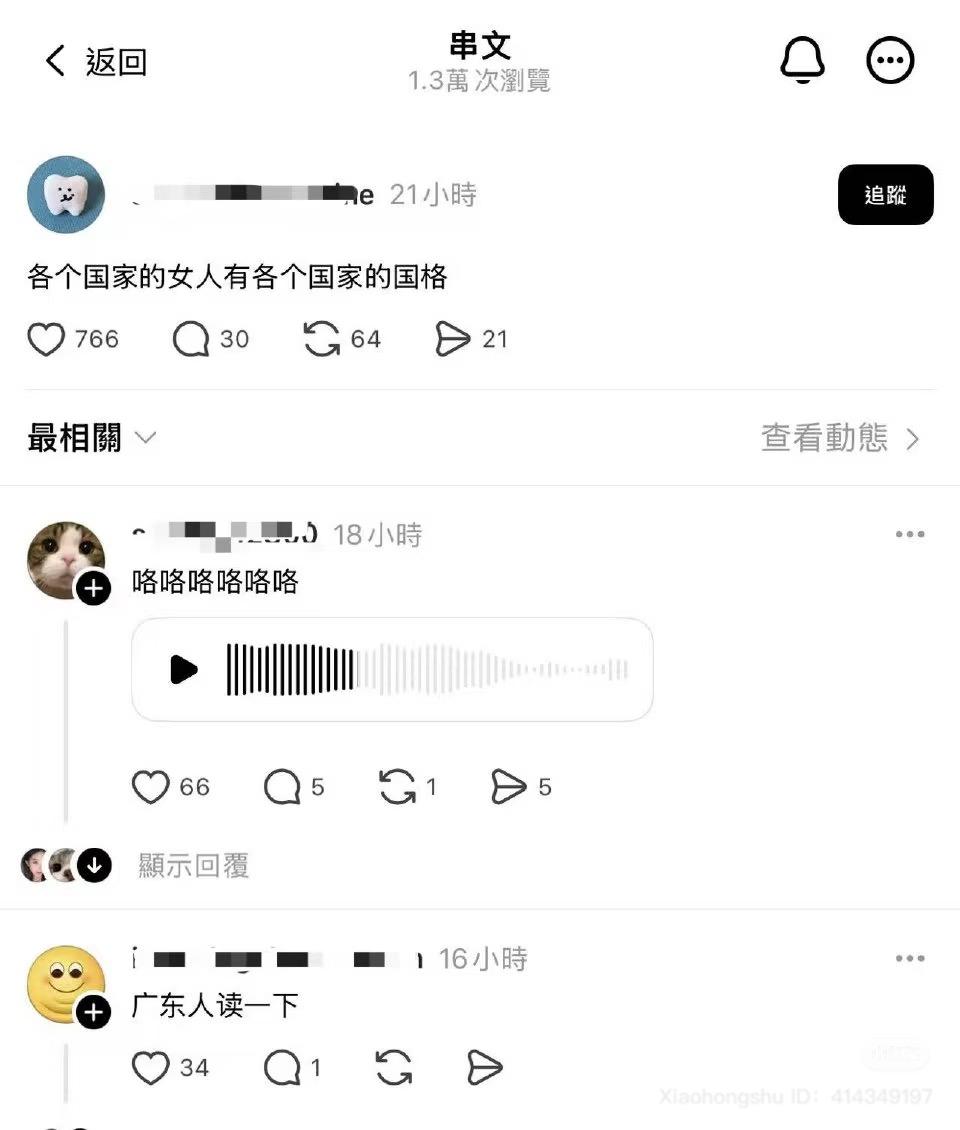Open 查看動態 activity link
Image resolution: width=960 pixels, height=1130 pixels.
(x=840, y=438)
